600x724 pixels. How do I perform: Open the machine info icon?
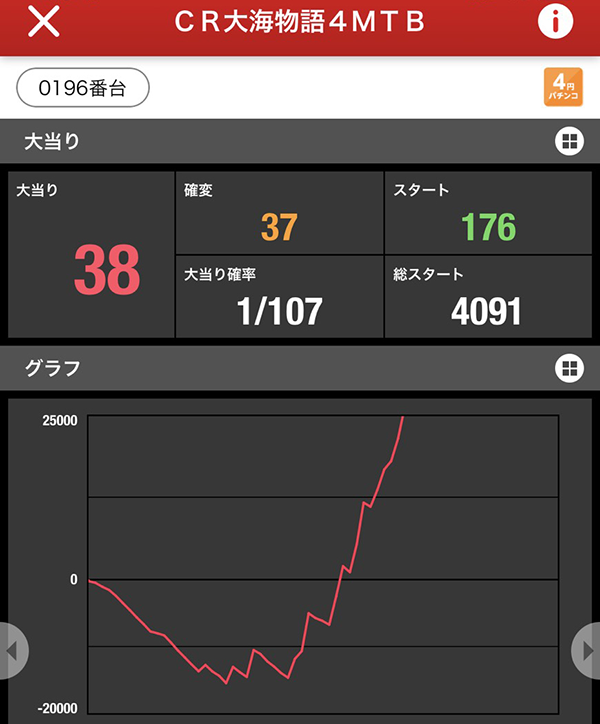click(x=555, y=24)
